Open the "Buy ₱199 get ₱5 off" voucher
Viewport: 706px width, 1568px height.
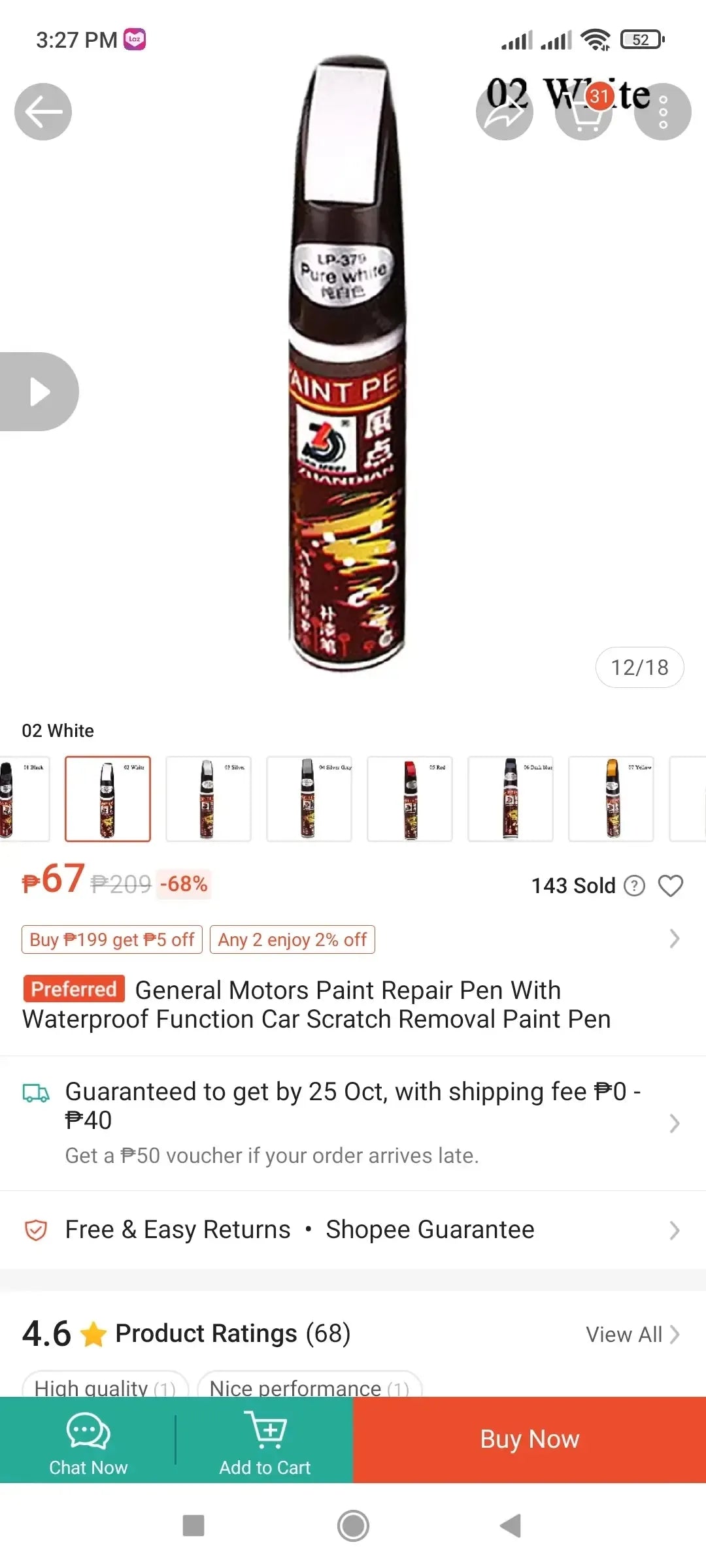coord(112,939)
